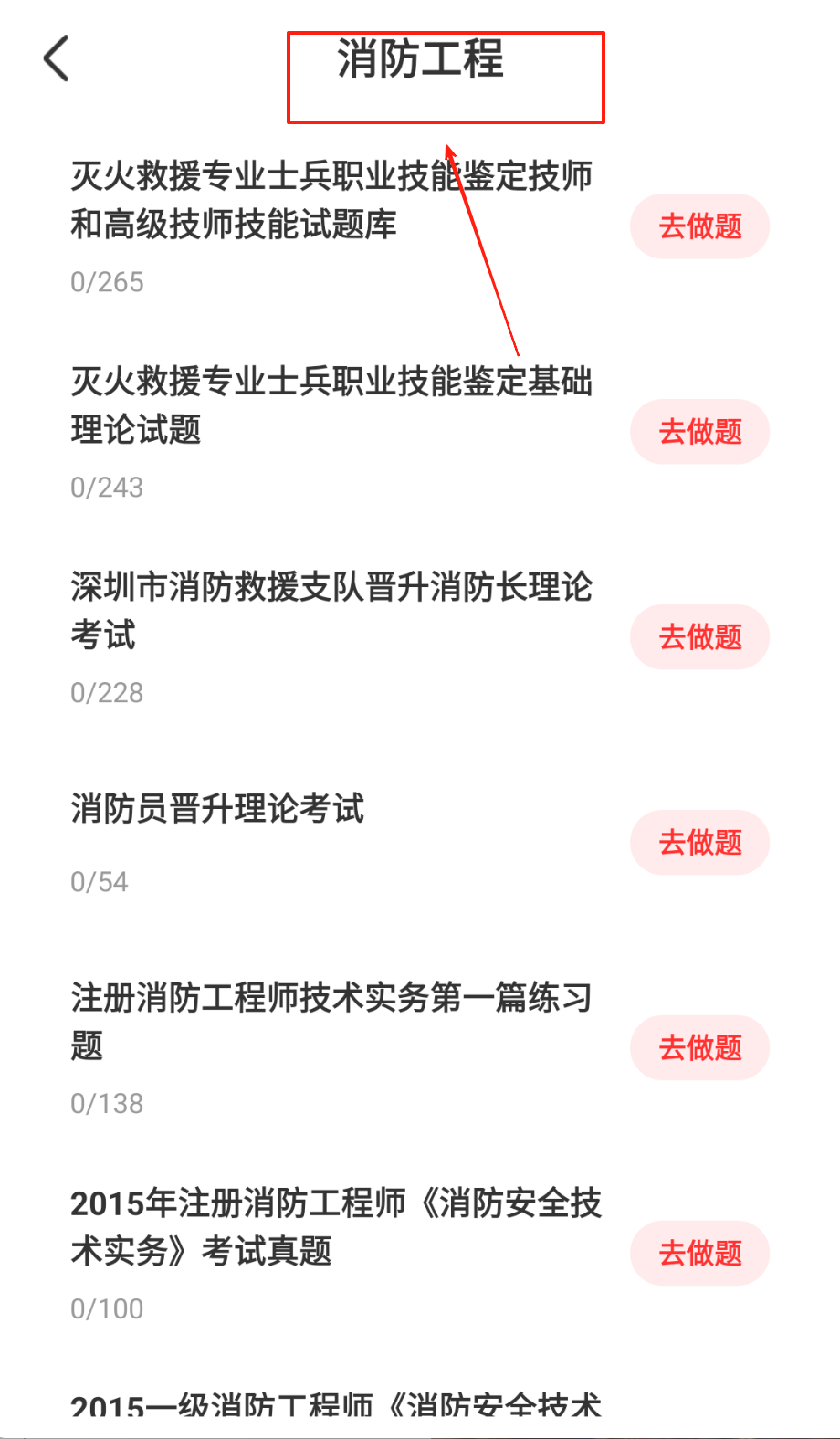Image resolution: width=840 pixels, height=1439 pixels.
Task: Tap 去做题 for 注册消防工程师技术实务第一篇练习题
Action: click(x=699, y=1048)
